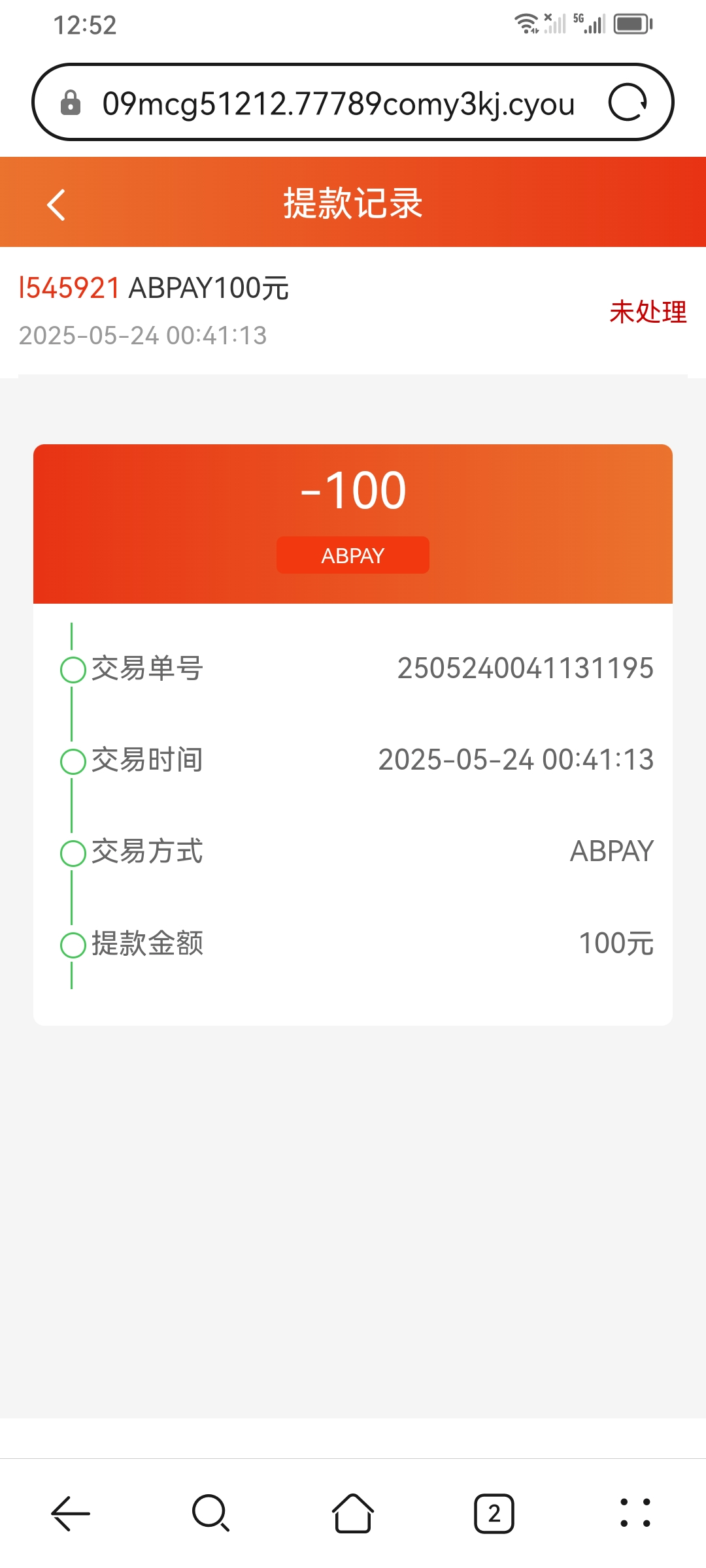Click the green circle beside 交易单号

(72, 668)
